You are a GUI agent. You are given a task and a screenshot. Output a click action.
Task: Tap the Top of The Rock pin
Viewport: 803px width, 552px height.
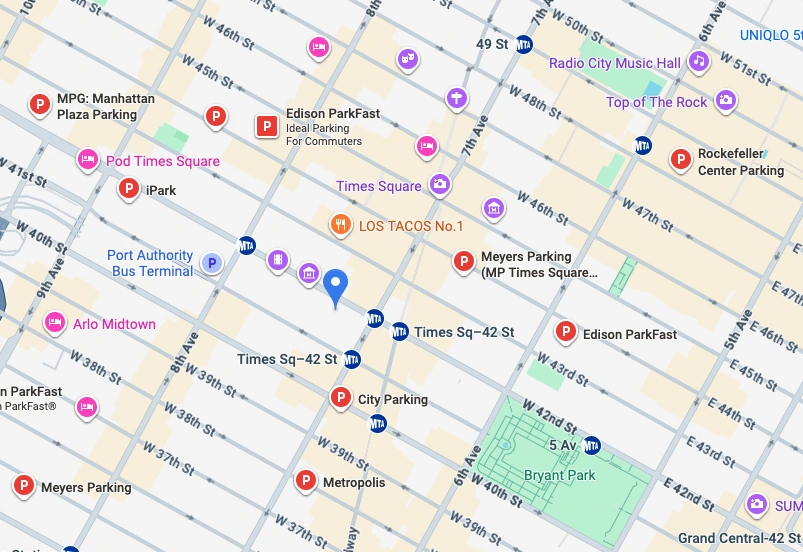coord(726,100)
